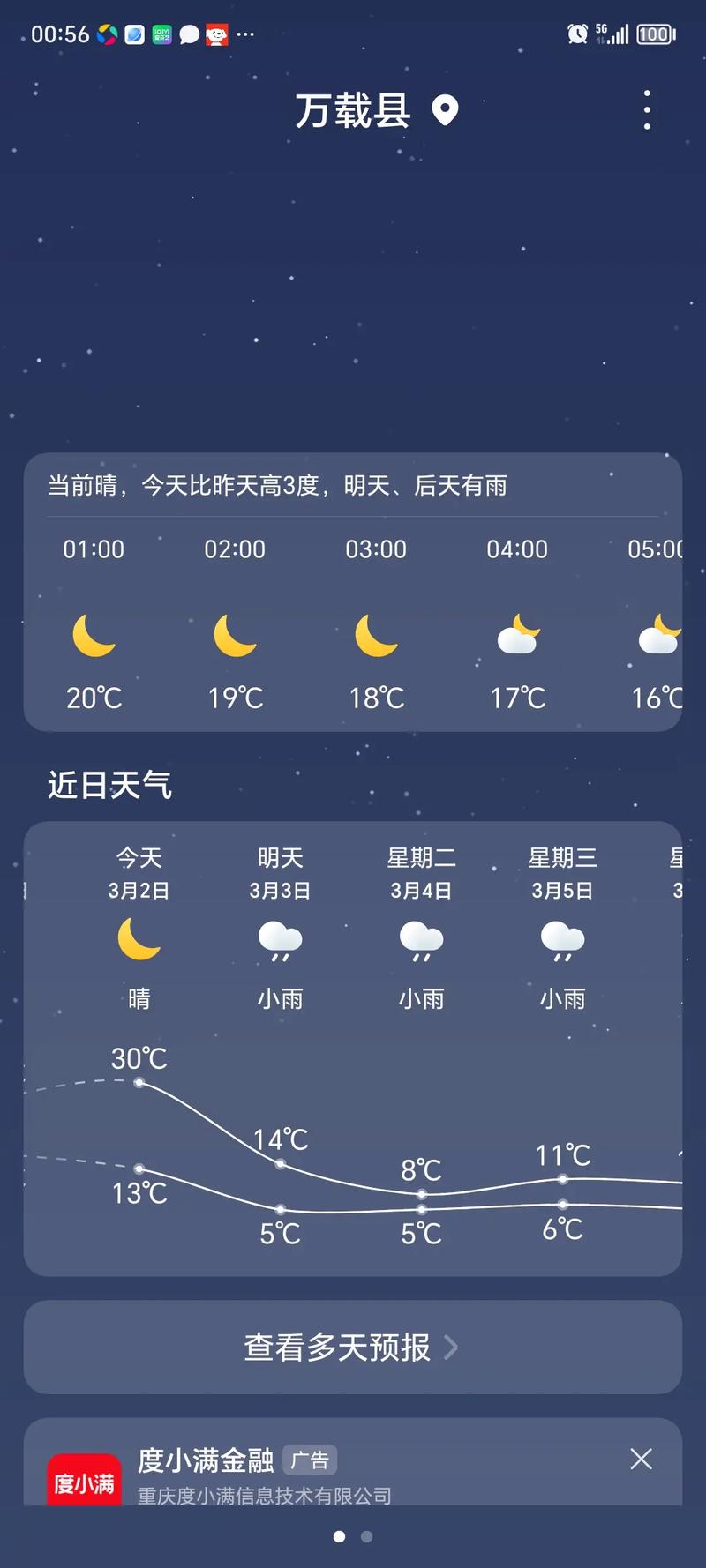The height and width of the screenshot is (1568, 706).
Task: Open the three-dot menu at top right
Action: (646, 109)
